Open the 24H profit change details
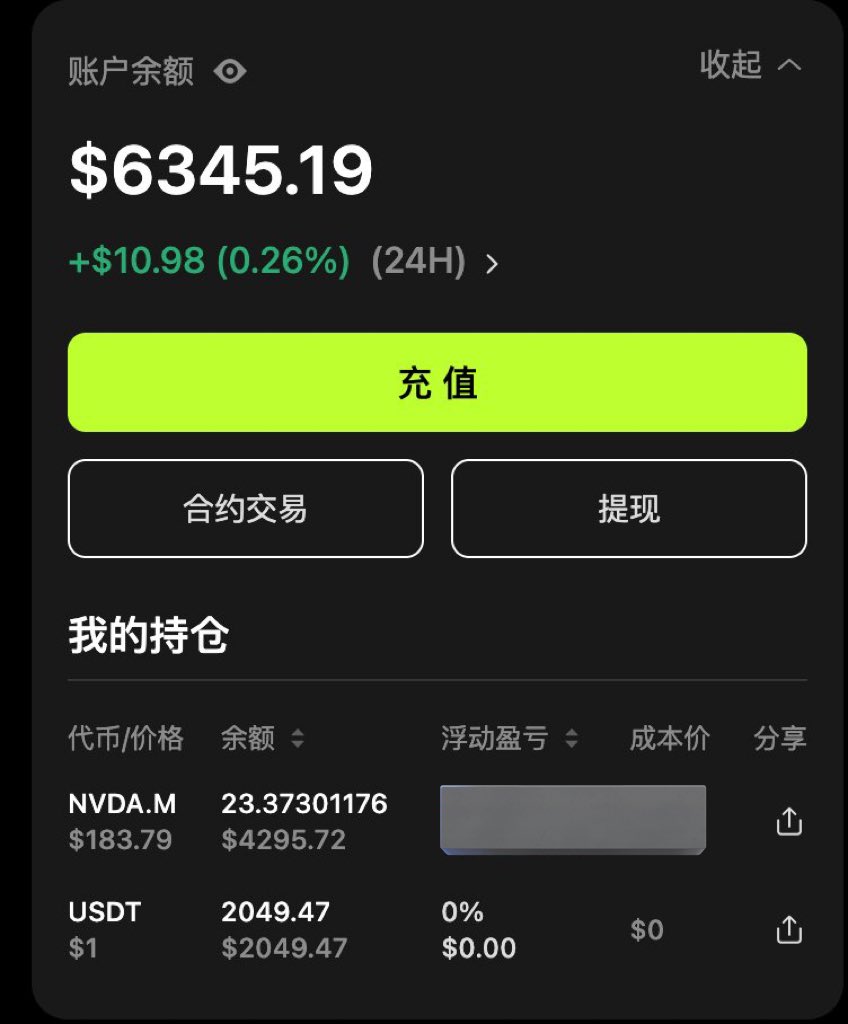 [491, 264]
